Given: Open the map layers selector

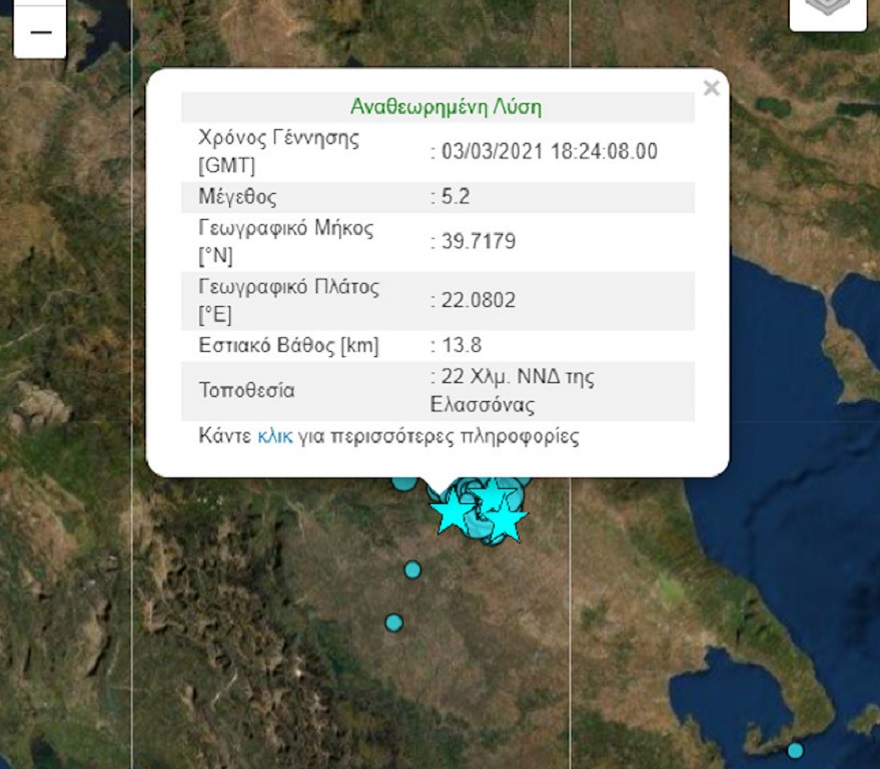Looking at the screenshot, I should (827, 10).
